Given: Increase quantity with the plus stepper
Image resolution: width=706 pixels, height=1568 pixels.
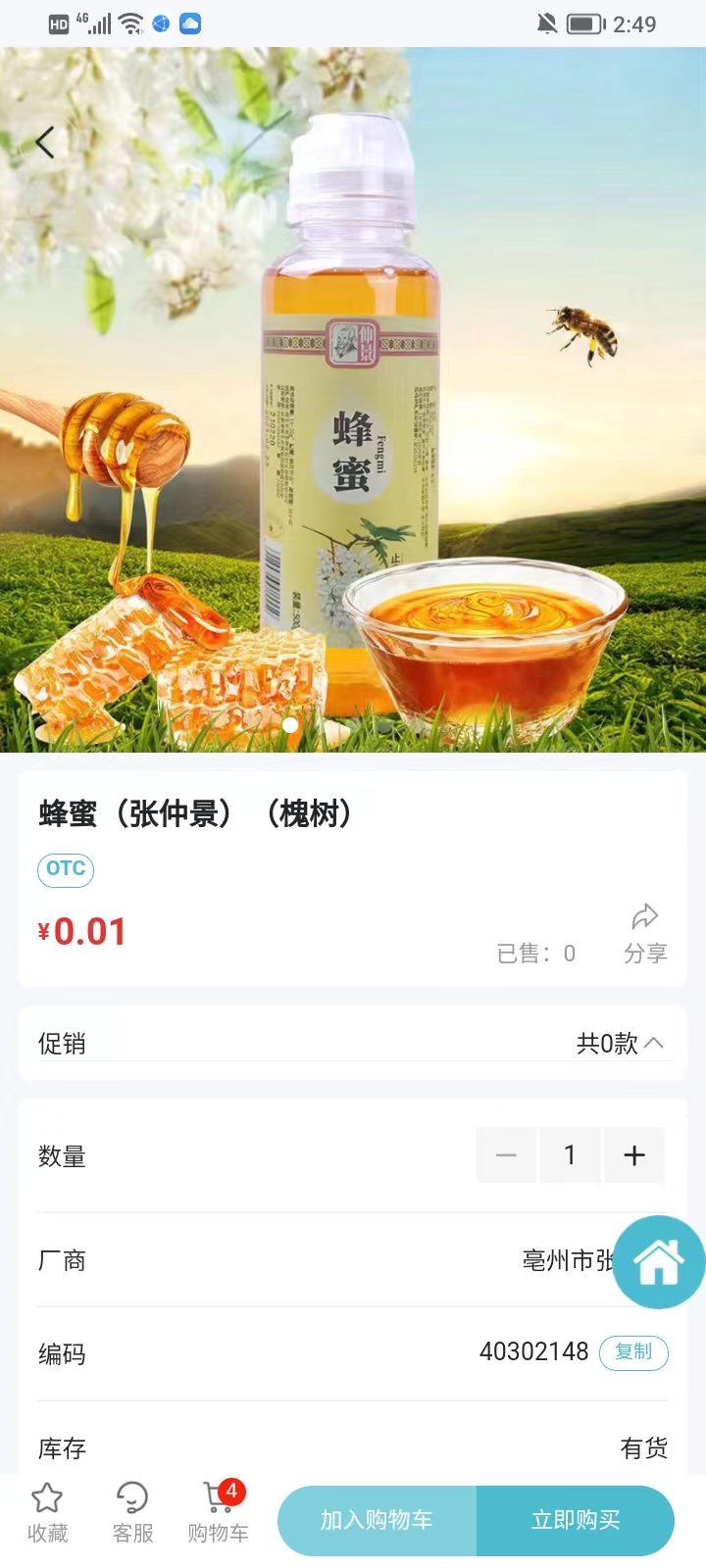Looking at the screenshot, I should coord(634,1154).
